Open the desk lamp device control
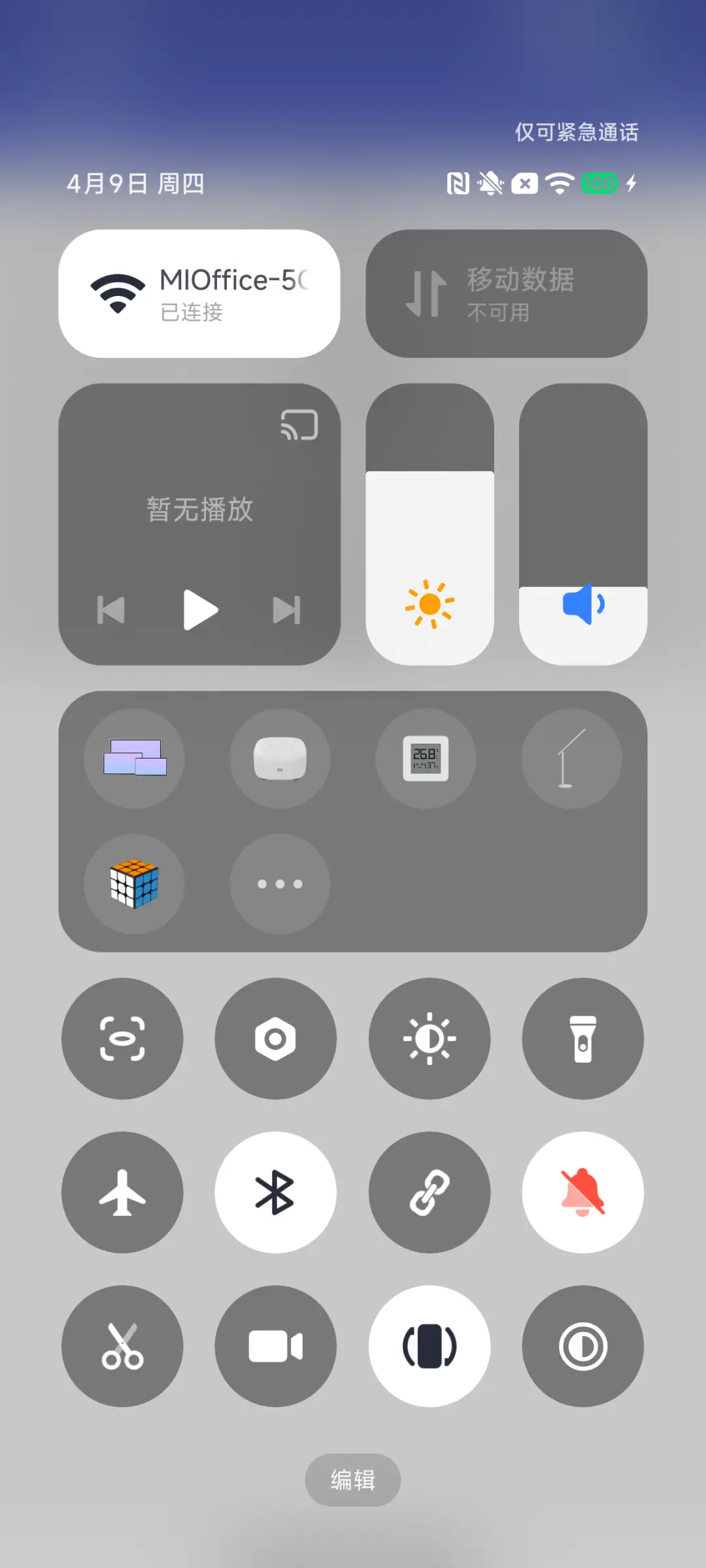 tap(572, 758)
